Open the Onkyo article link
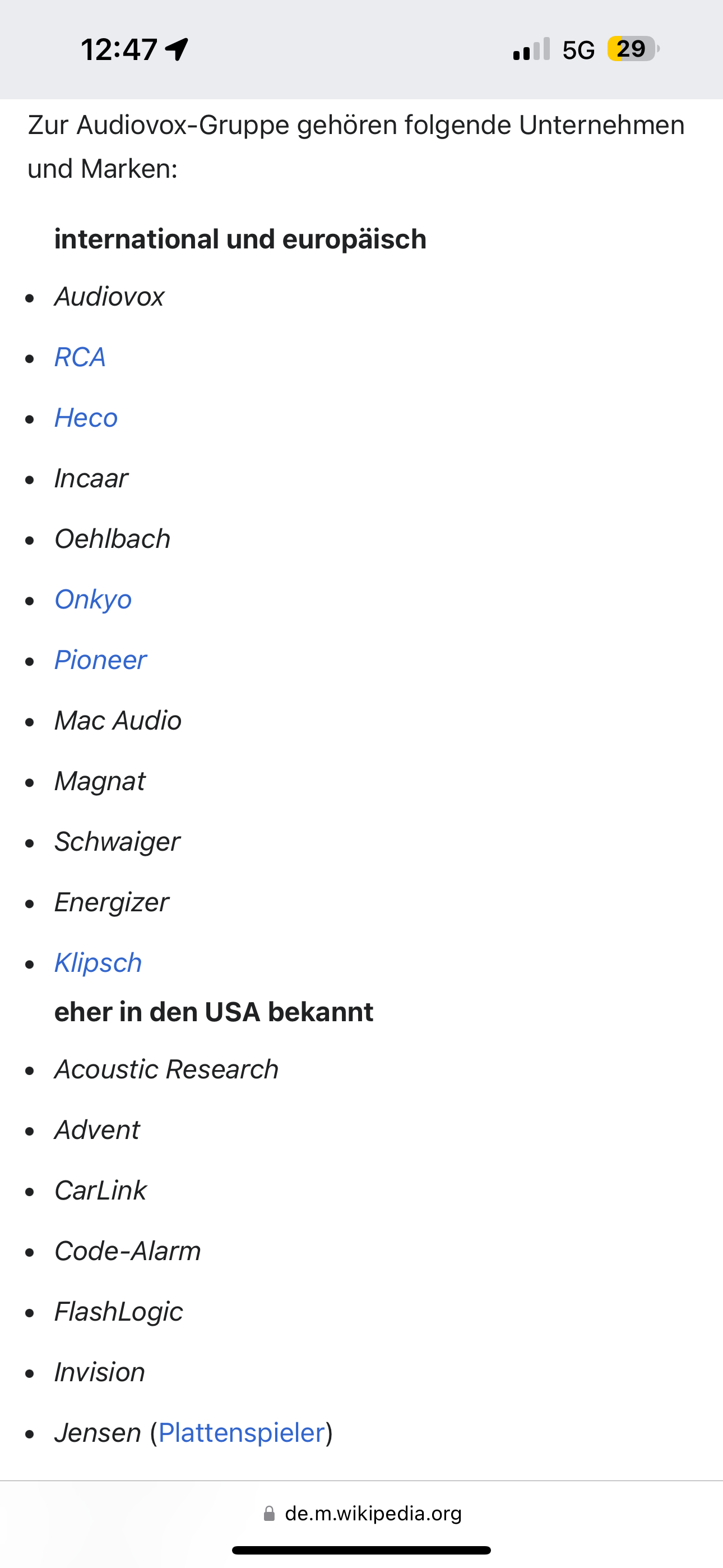Image resolution: width=723 pixels, height=1568 pixels. coord(93,599)
